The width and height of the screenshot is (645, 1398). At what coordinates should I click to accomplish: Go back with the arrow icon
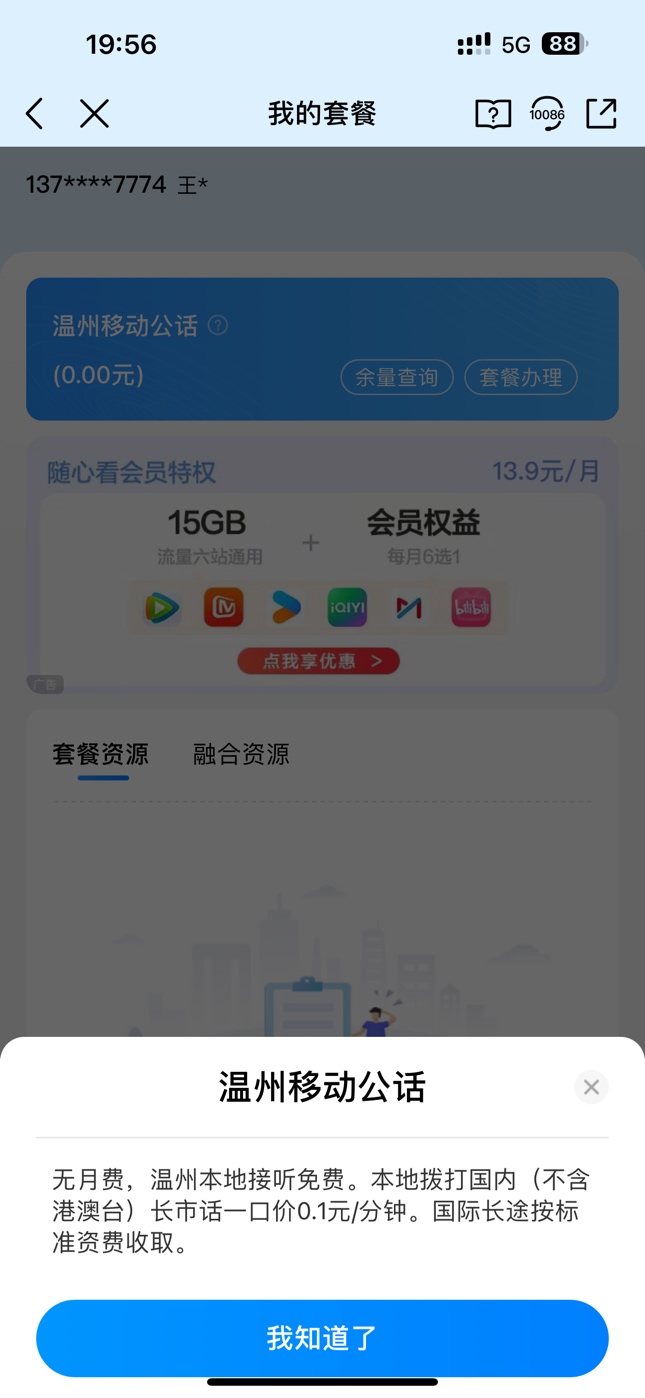click(x=35, y=114)
